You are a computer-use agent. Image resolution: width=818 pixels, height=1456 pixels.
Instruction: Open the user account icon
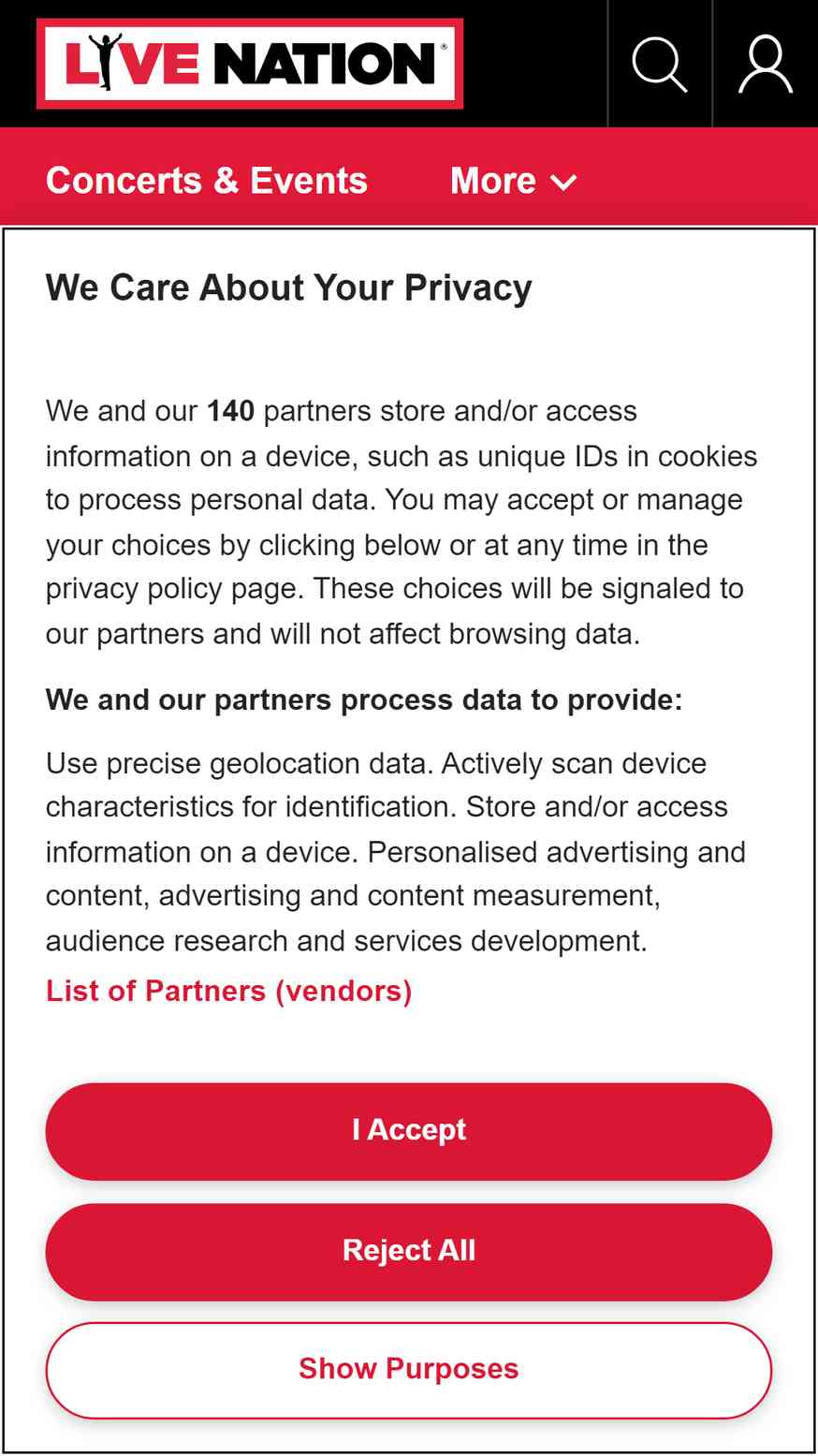(766, 64)
